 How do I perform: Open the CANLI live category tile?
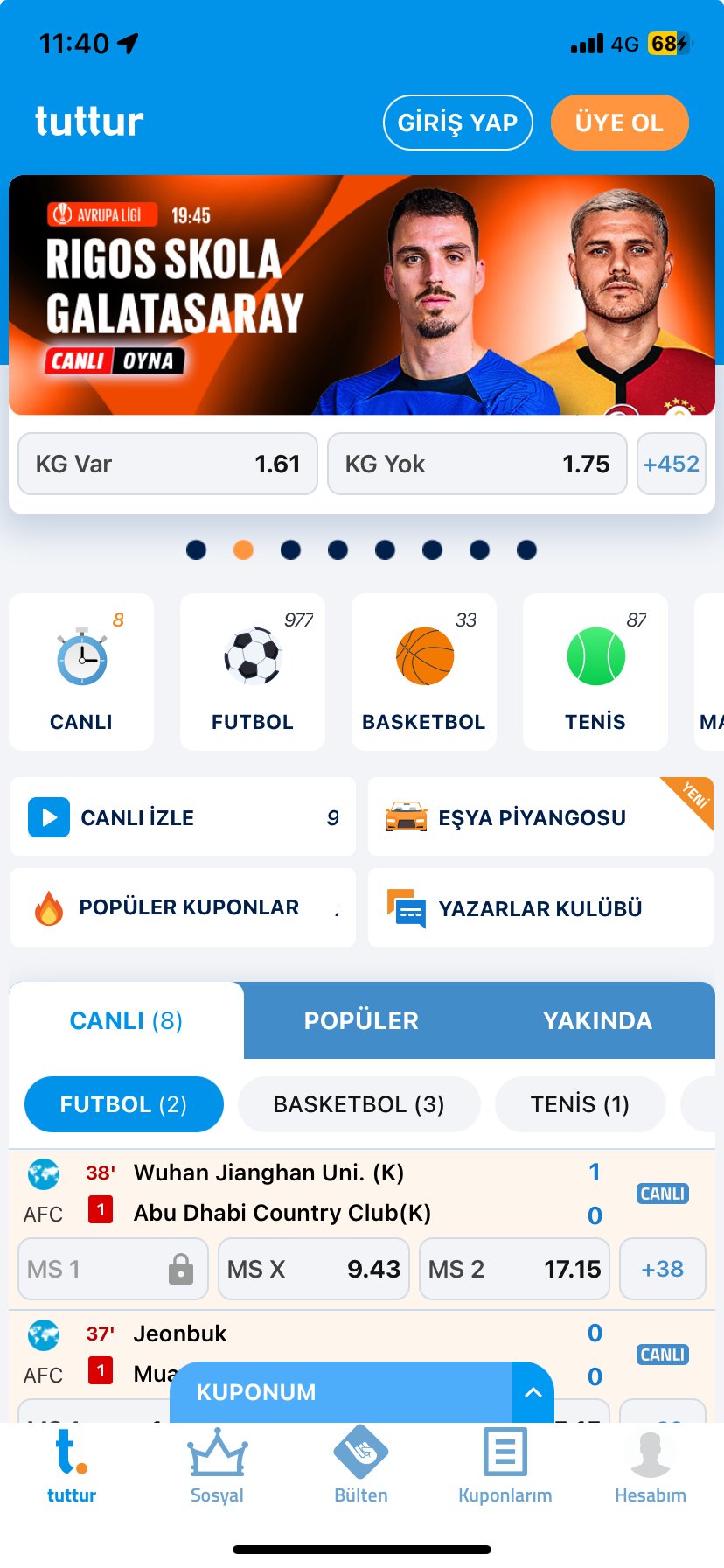tap(81, 672)
